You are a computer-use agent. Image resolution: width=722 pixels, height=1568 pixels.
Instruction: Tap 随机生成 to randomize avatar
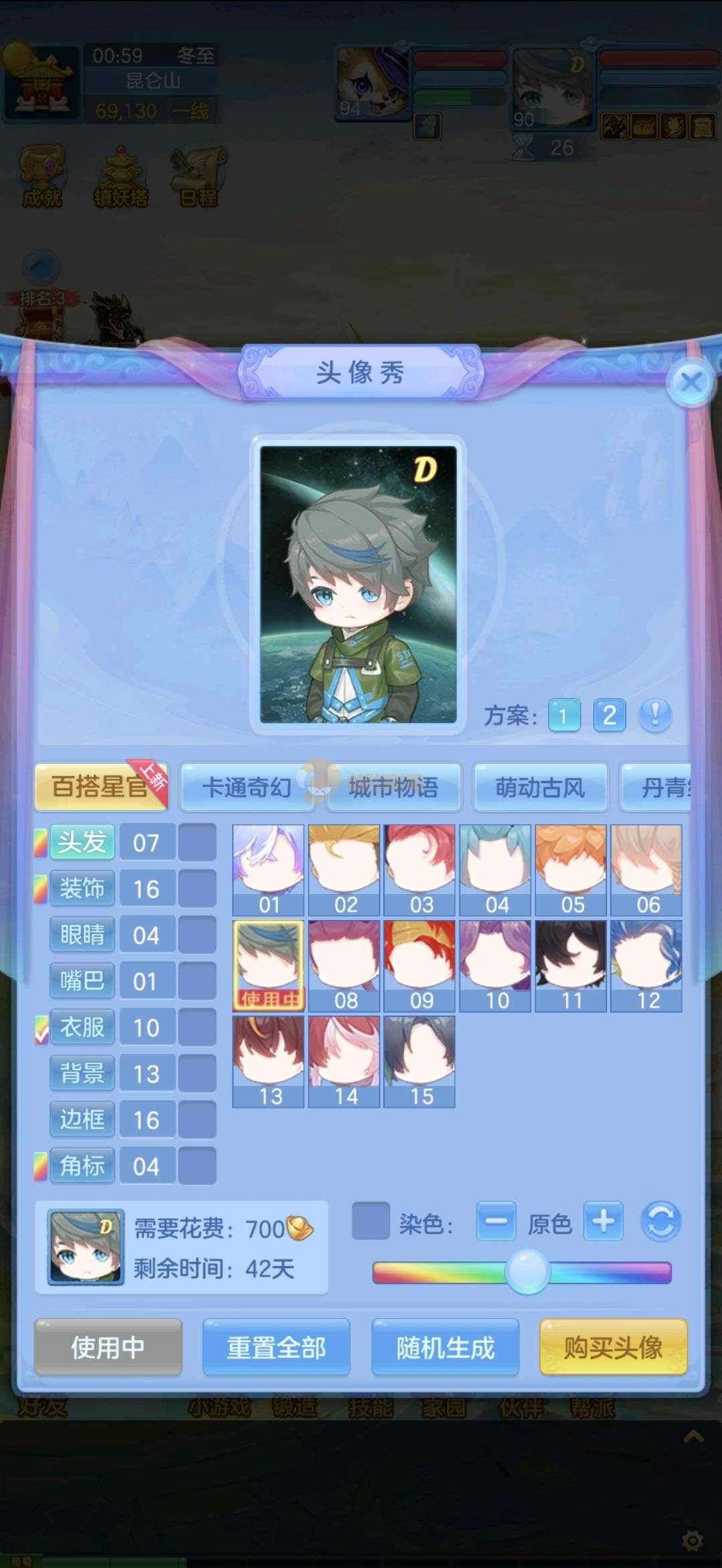[x=445, y=1348]
